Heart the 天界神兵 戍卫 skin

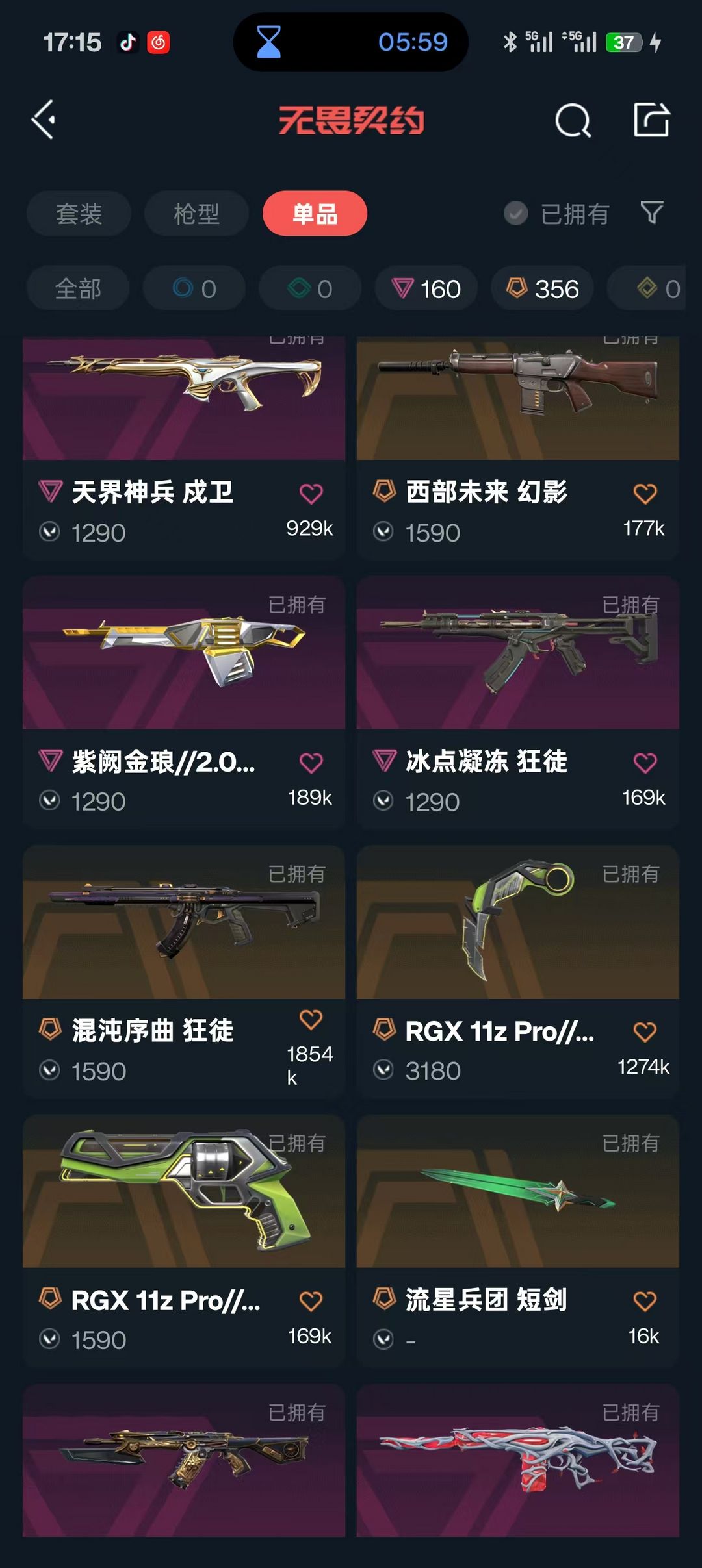pyautogui.click(x=311, y=494)
